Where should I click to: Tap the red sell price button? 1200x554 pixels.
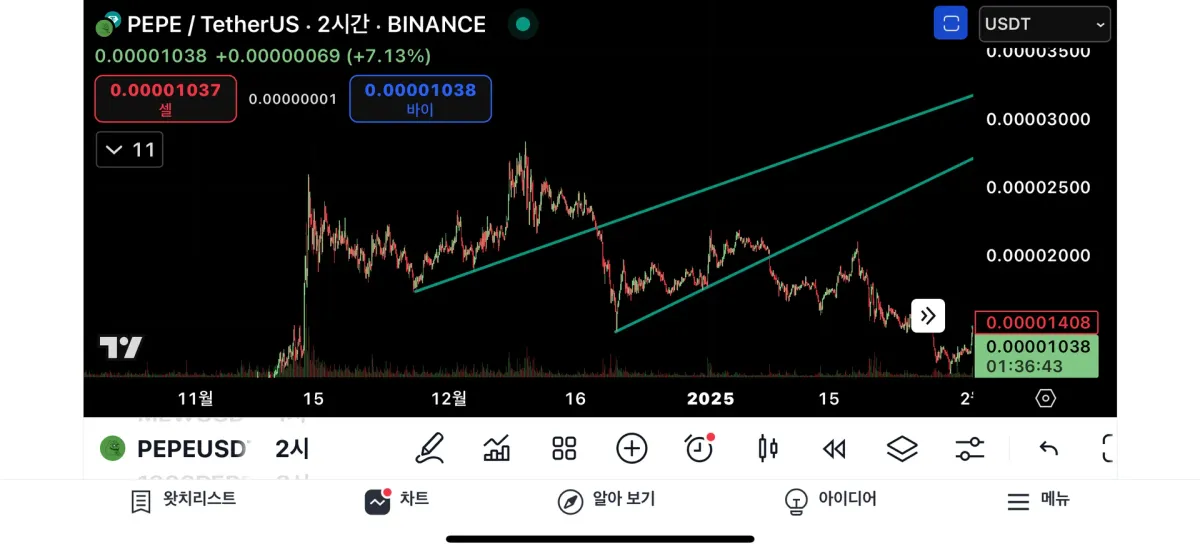click(x=166, y=98)
